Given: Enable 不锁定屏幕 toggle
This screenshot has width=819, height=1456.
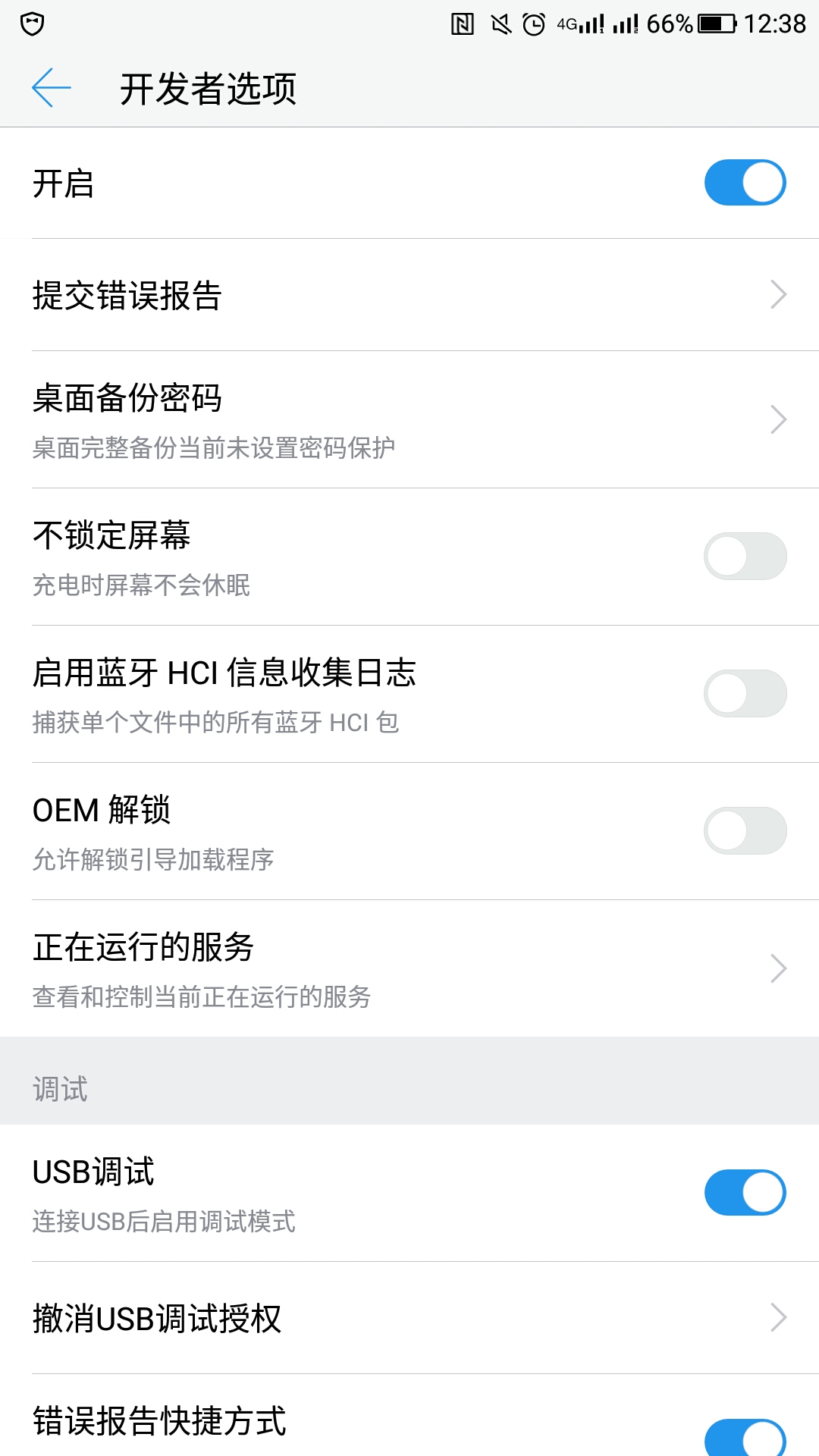Looking at the screenshot, I should pyautogui.click(x=745, y=556).
